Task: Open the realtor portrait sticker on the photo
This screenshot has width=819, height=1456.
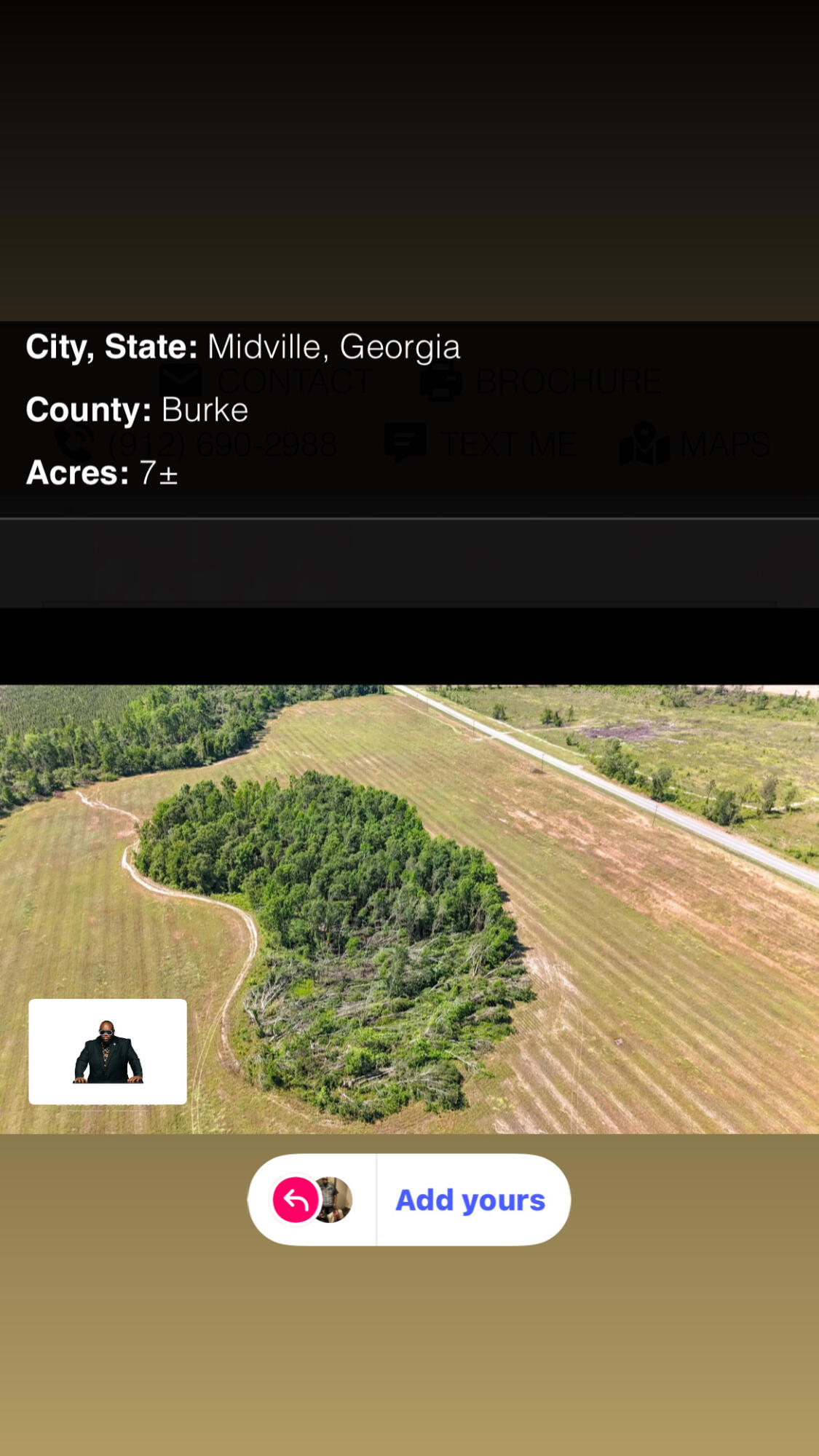Action: 106,1051
